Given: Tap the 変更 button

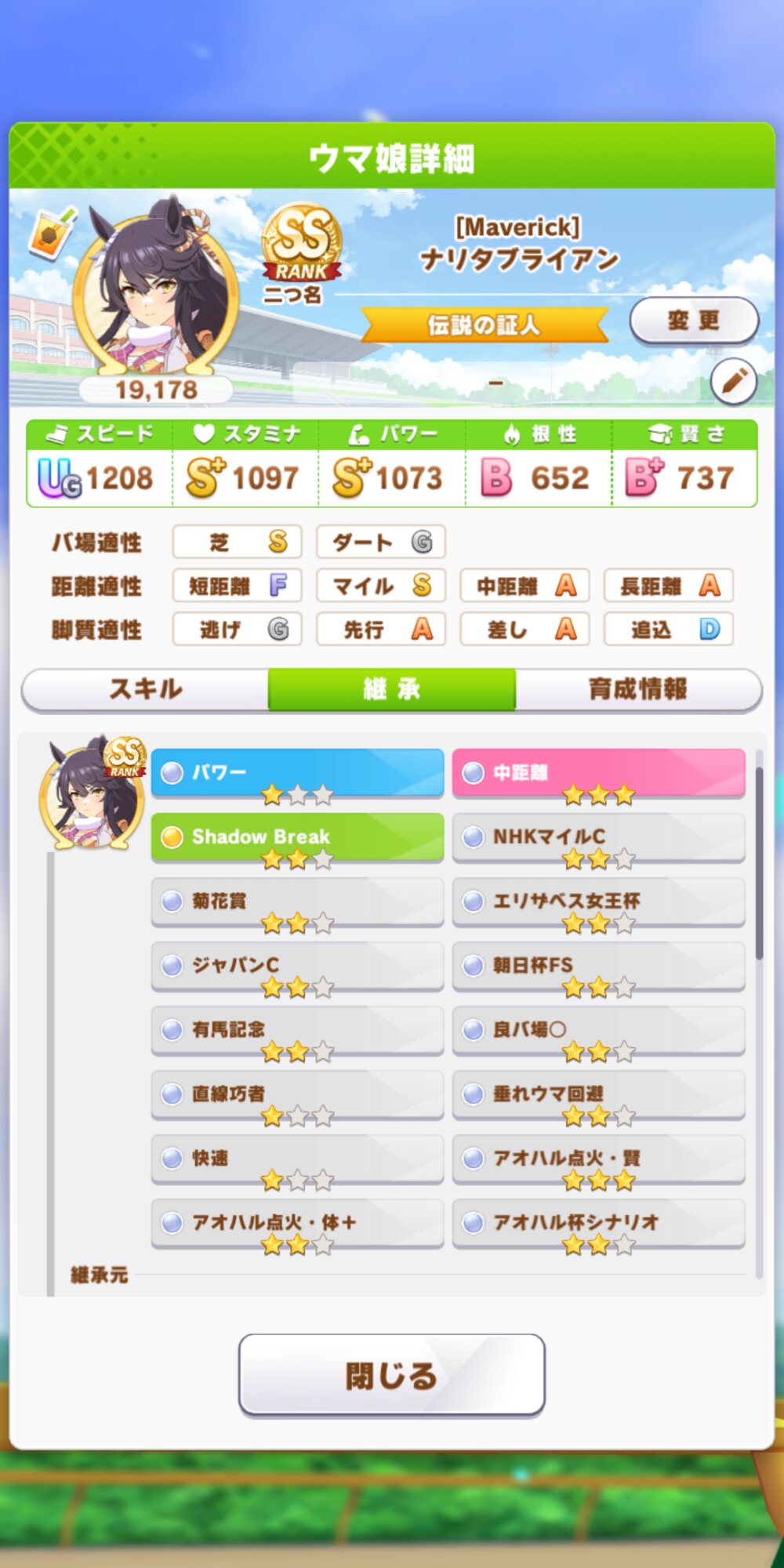Looking at the screenshot, I should click(x=694, y=320).
